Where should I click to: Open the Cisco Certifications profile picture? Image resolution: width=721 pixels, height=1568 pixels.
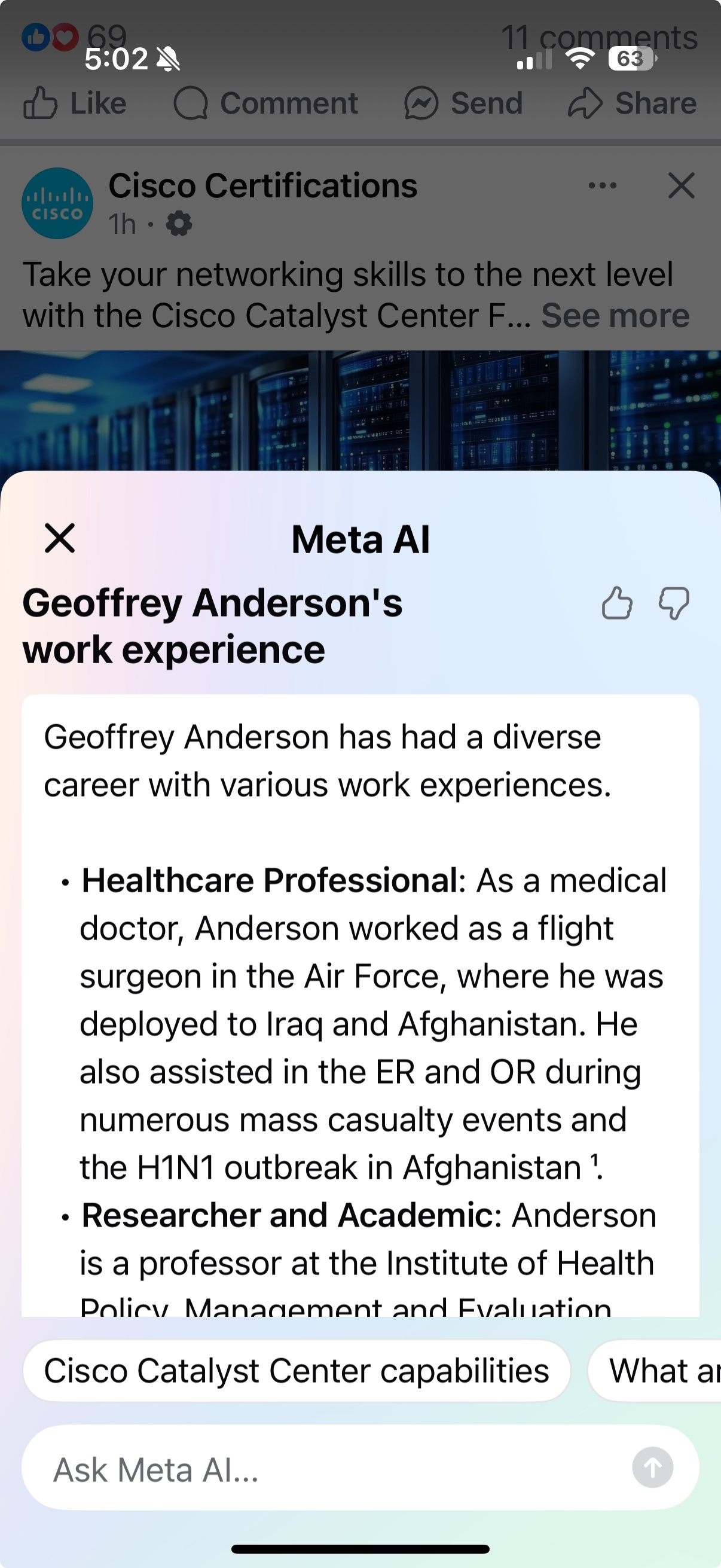pos(57,203)
